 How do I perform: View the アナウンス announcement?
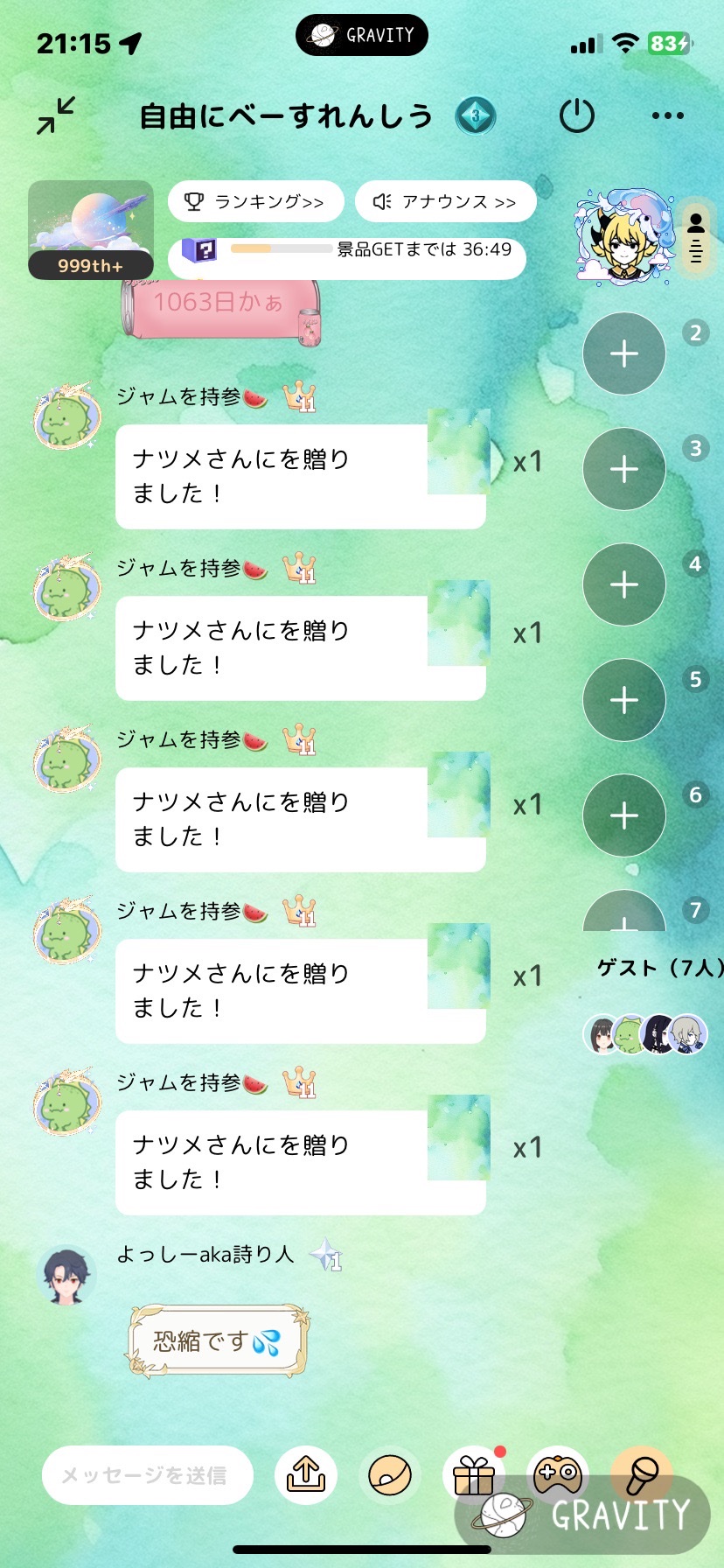(445, 202)
